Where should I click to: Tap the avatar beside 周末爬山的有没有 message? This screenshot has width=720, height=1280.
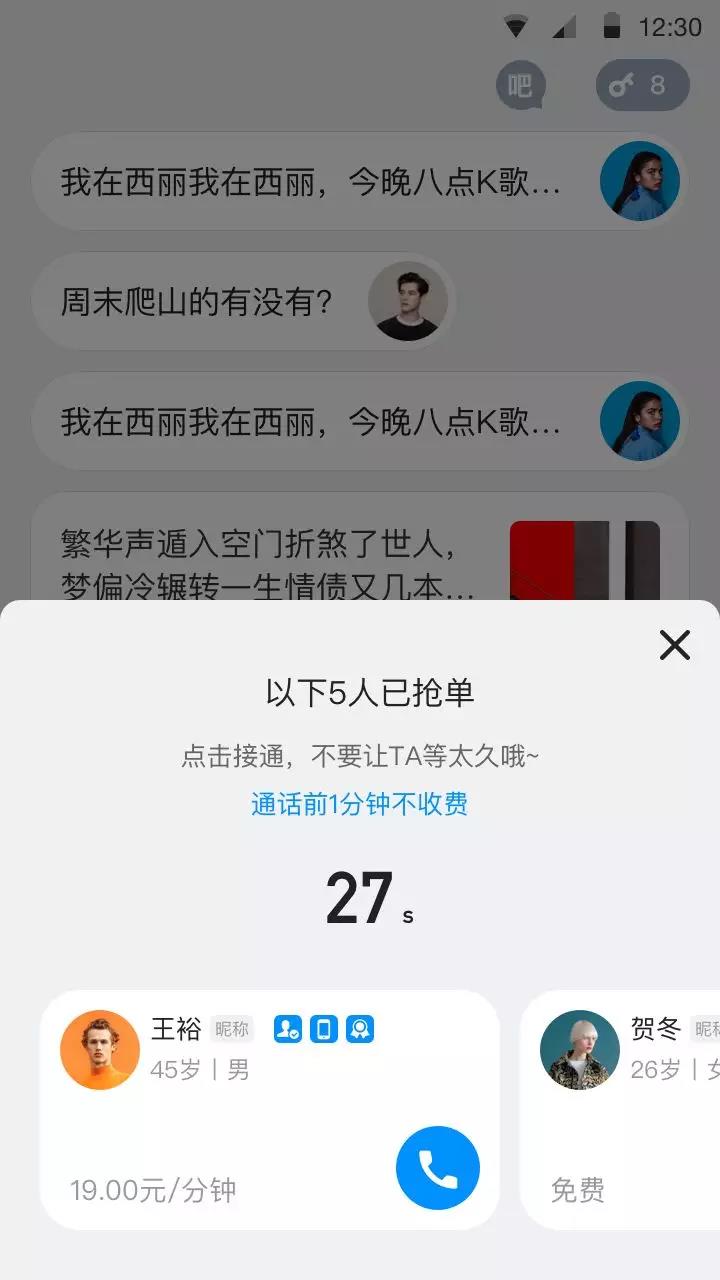point(408,302)
